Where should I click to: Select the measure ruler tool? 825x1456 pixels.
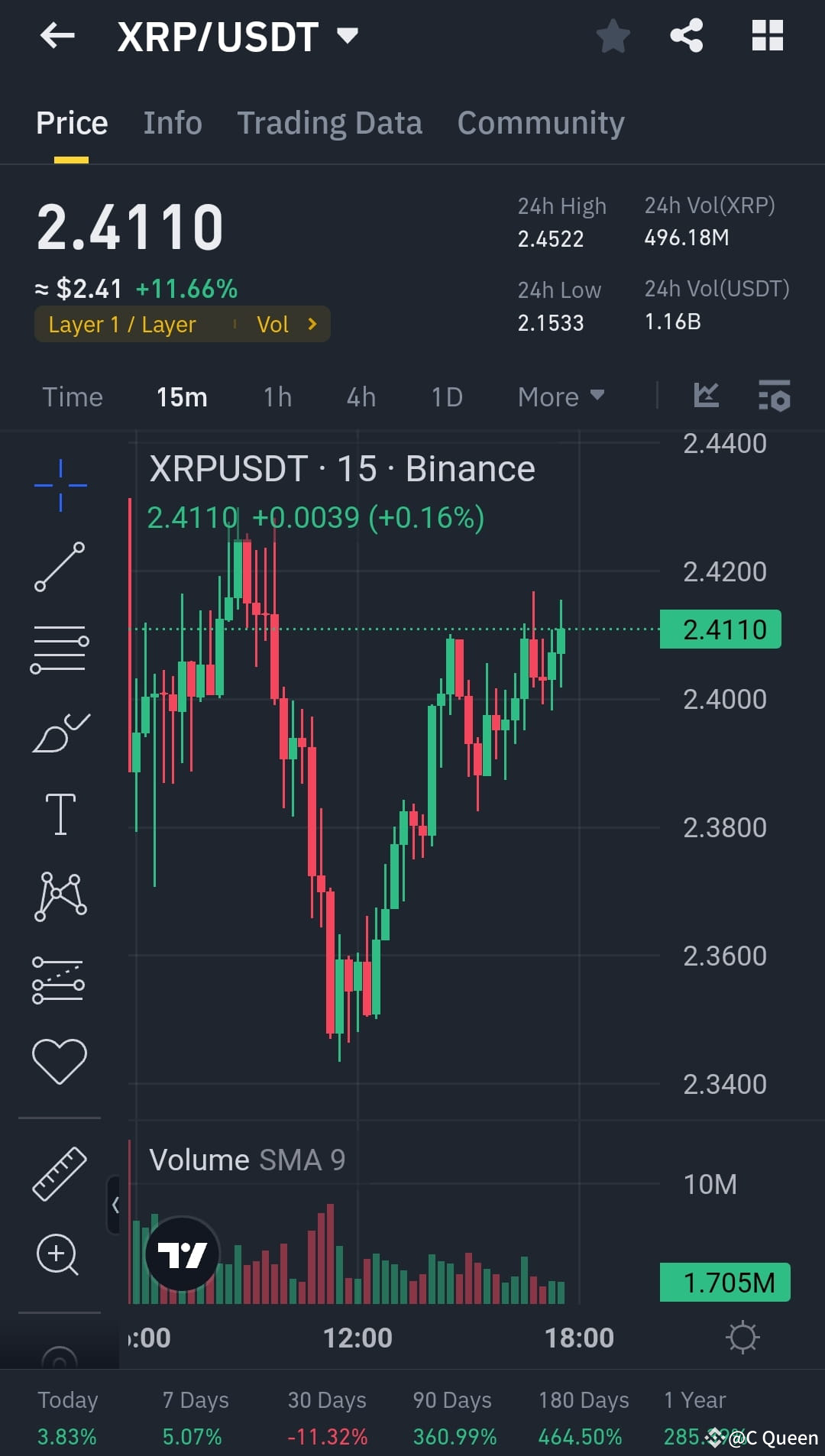60,1173
